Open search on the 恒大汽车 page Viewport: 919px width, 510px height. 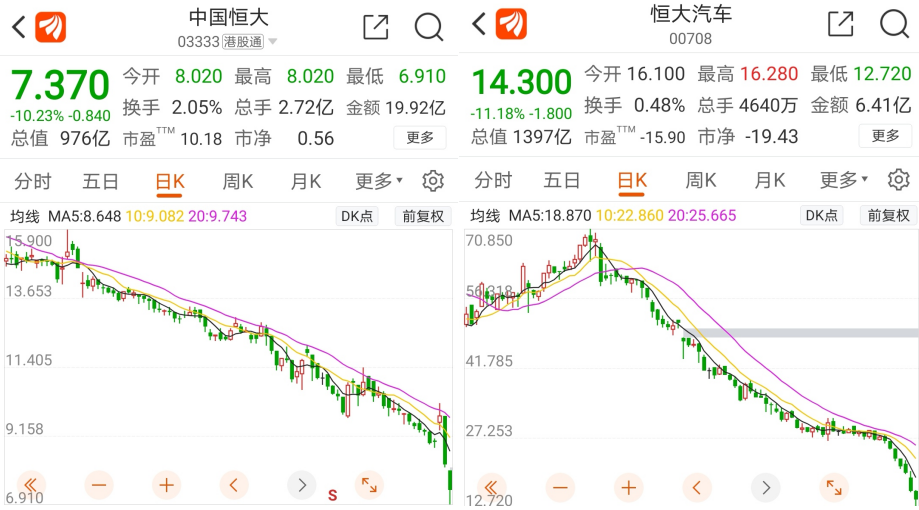click(x=893, y=25)
